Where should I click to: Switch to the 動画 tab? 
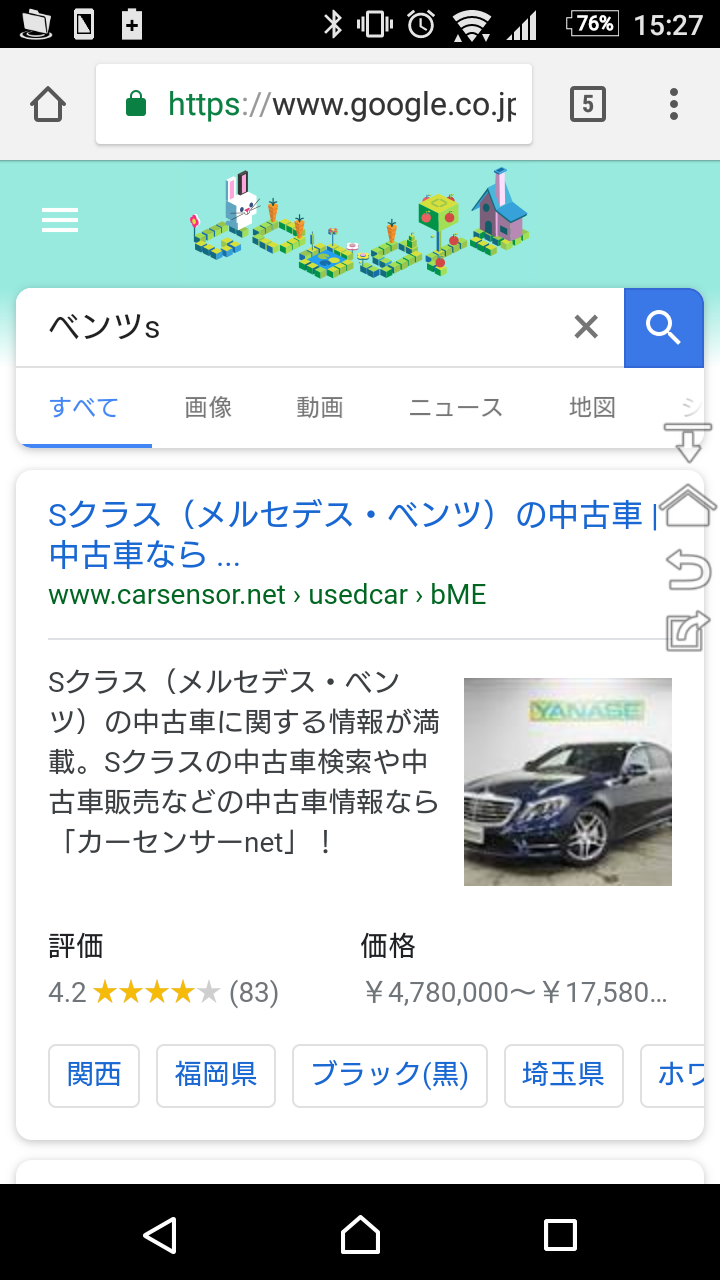click(320, 408)
